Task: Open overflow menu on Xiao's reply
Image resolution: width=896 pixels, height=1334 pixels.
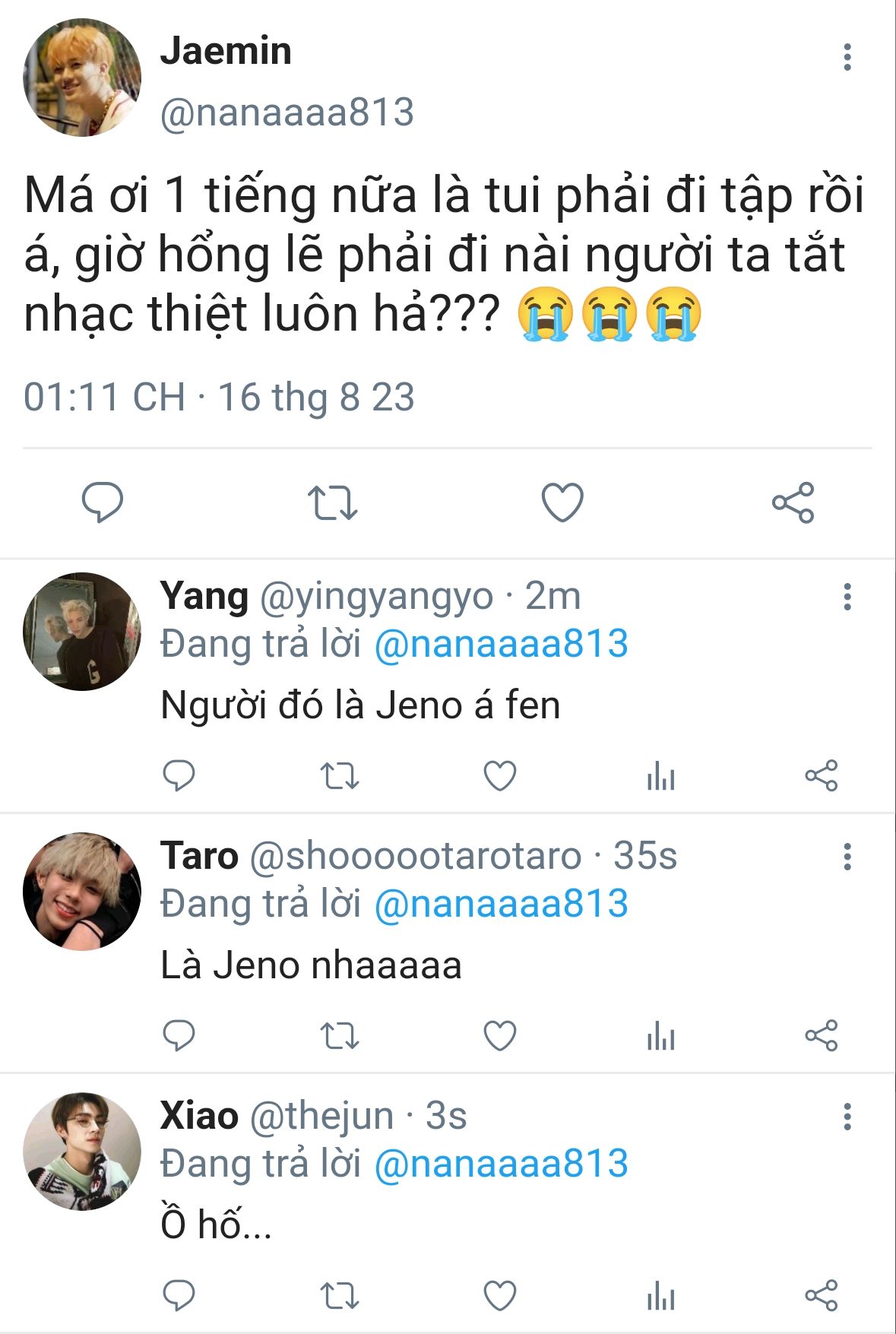Action: (x=847, y=1117)
